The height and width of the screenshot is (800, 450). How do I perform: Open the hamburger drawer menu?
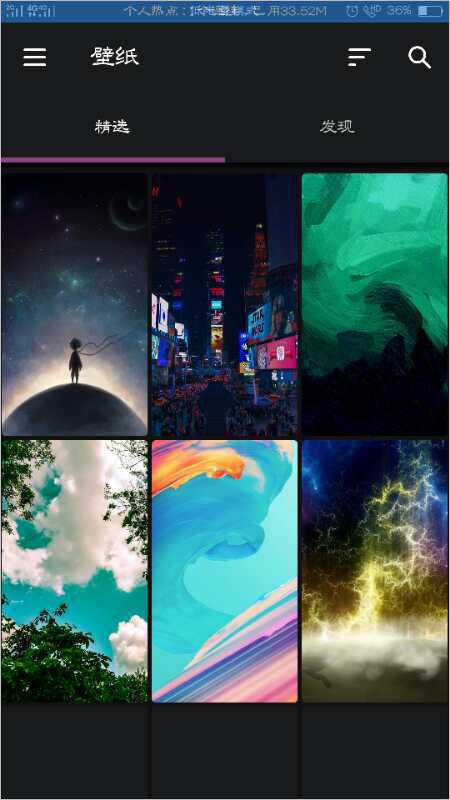tap(35, 57)
